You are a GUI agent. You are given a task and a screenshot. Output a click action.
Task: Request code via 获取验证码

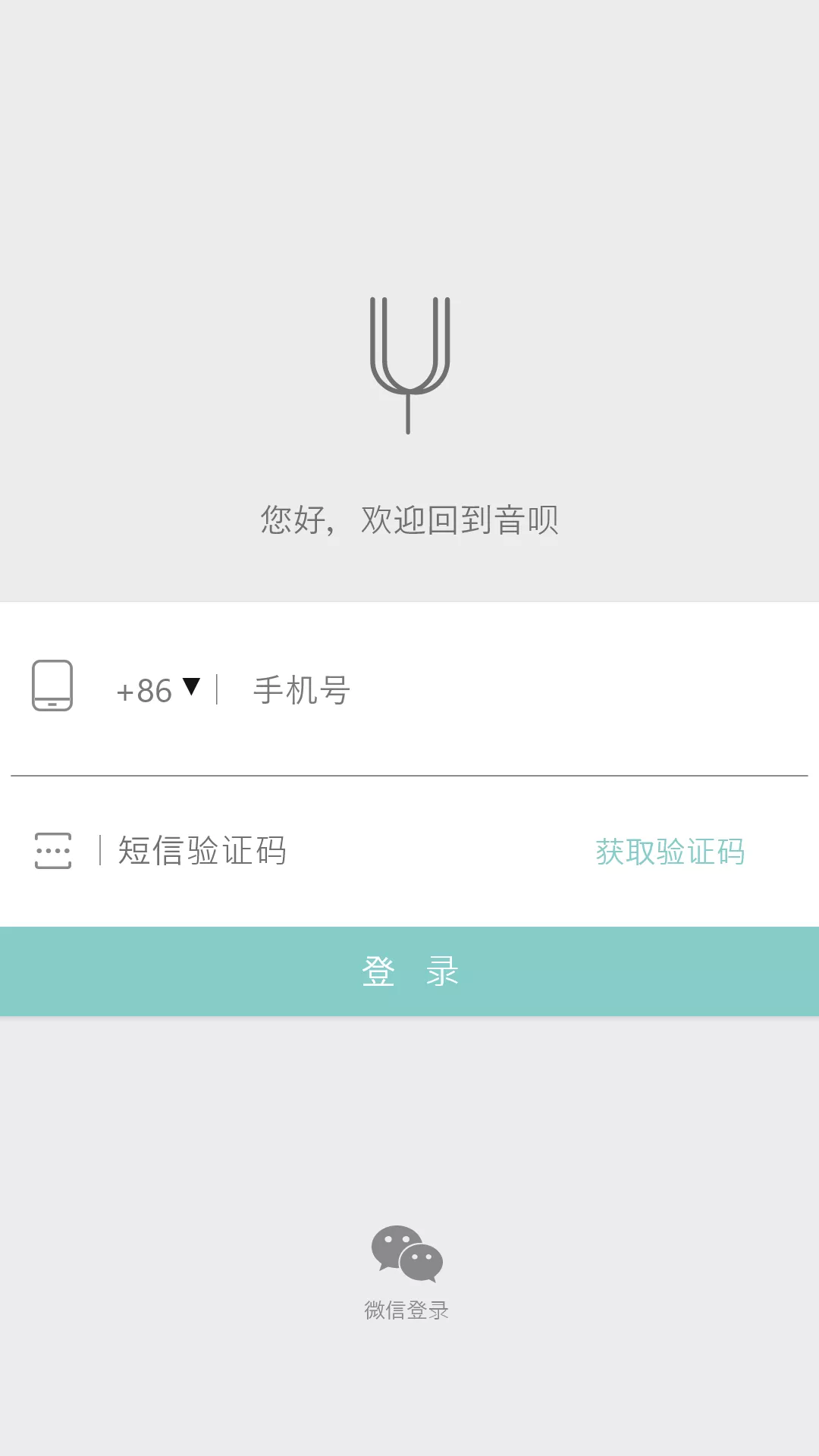pos(670,852)
